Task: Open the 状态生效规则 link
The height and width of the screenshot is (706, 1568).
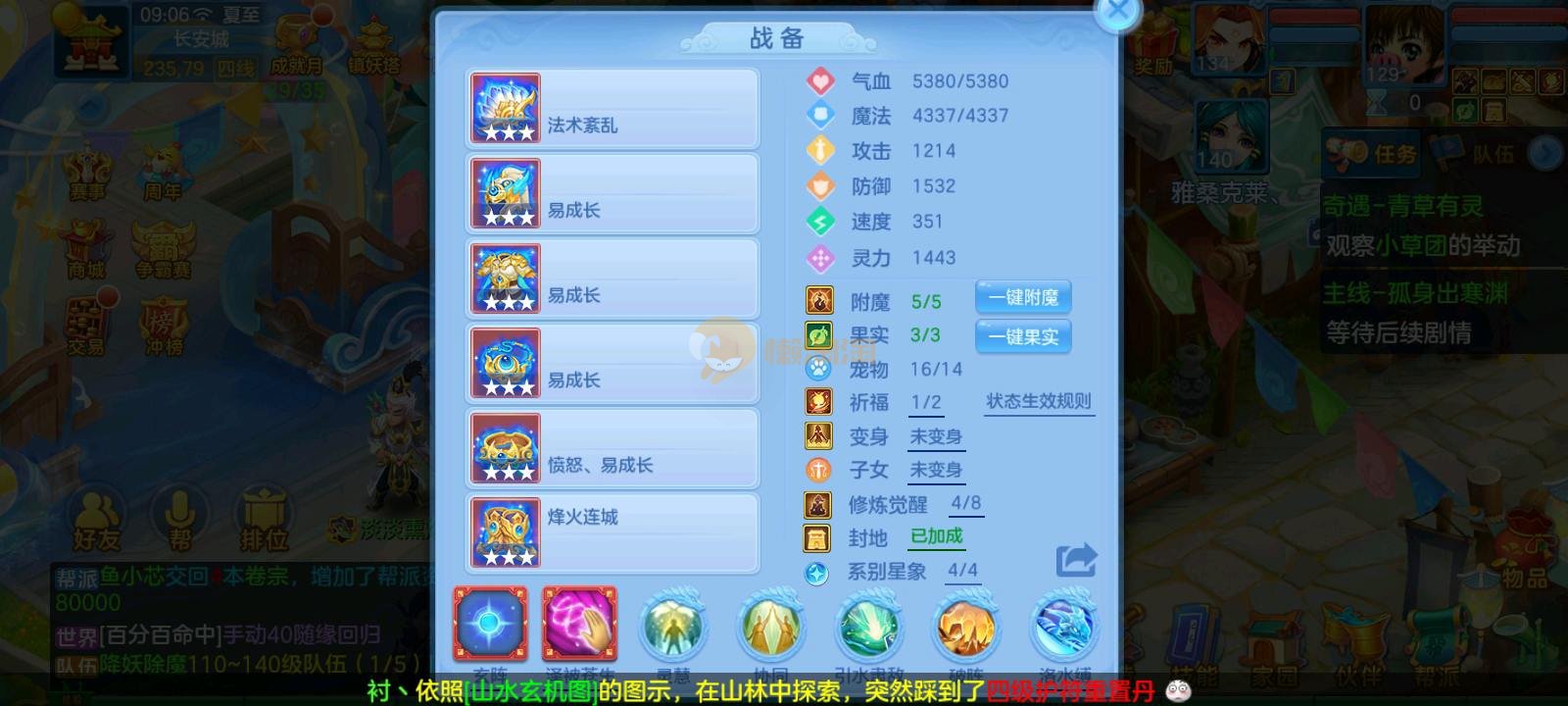Action: coord(1038,401)
